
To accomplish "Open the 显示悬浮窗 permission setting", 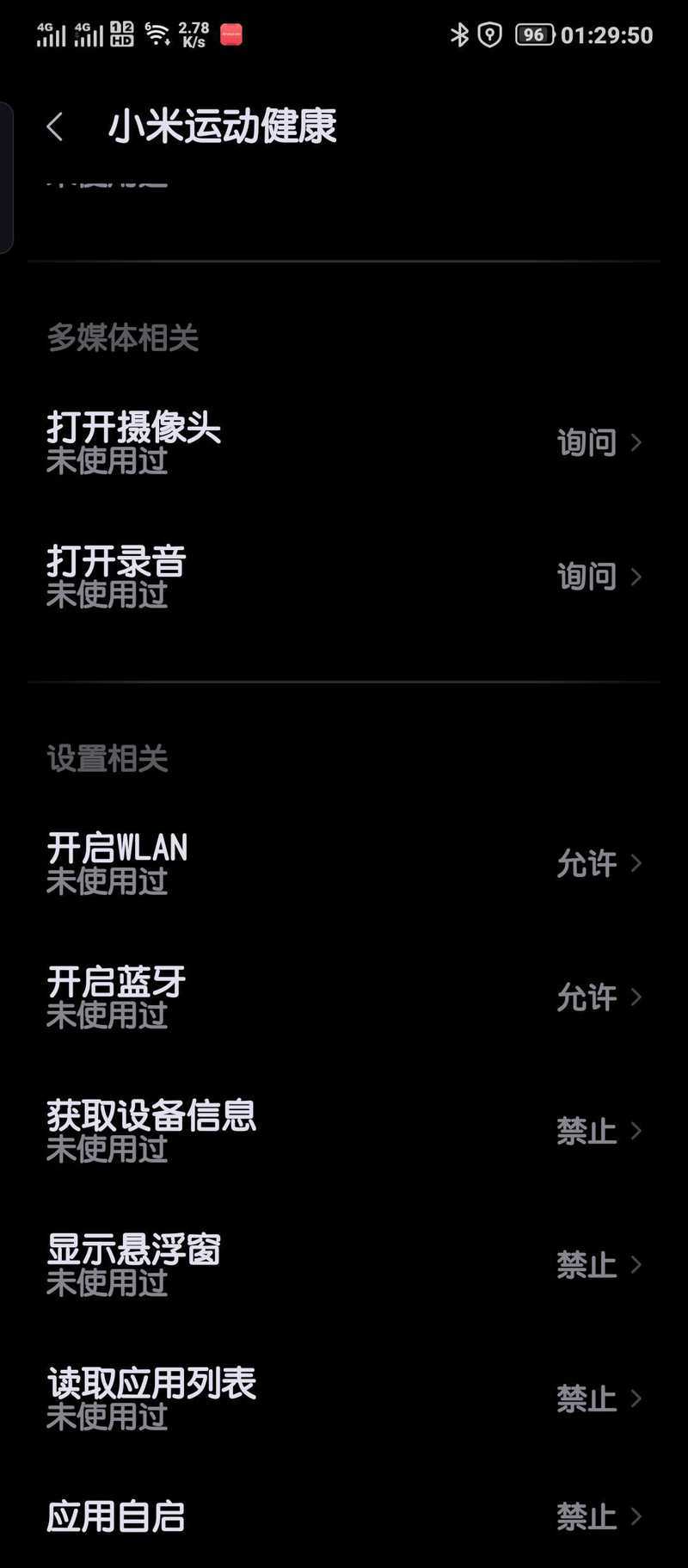I will (344, 1265).
